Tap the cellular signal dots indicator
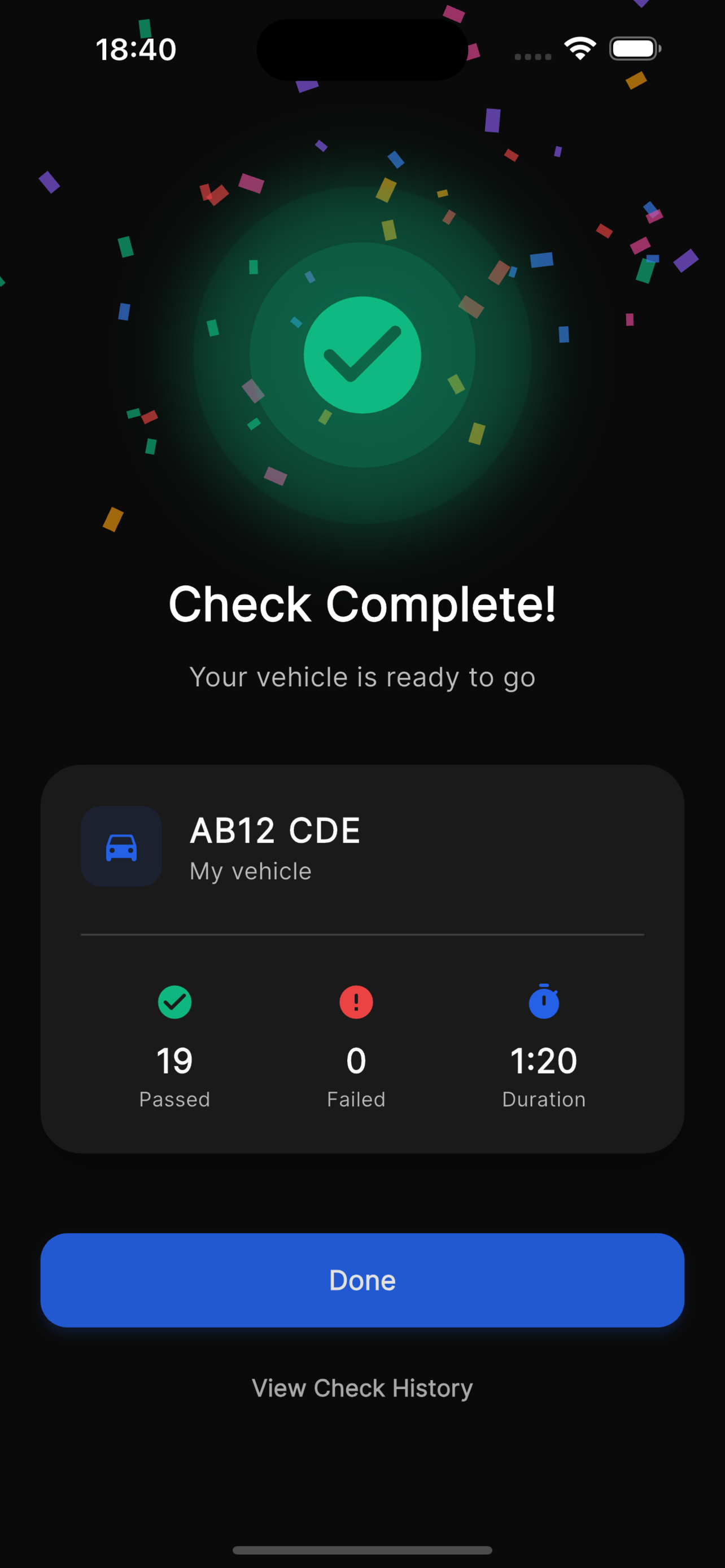 coord(531,55)
